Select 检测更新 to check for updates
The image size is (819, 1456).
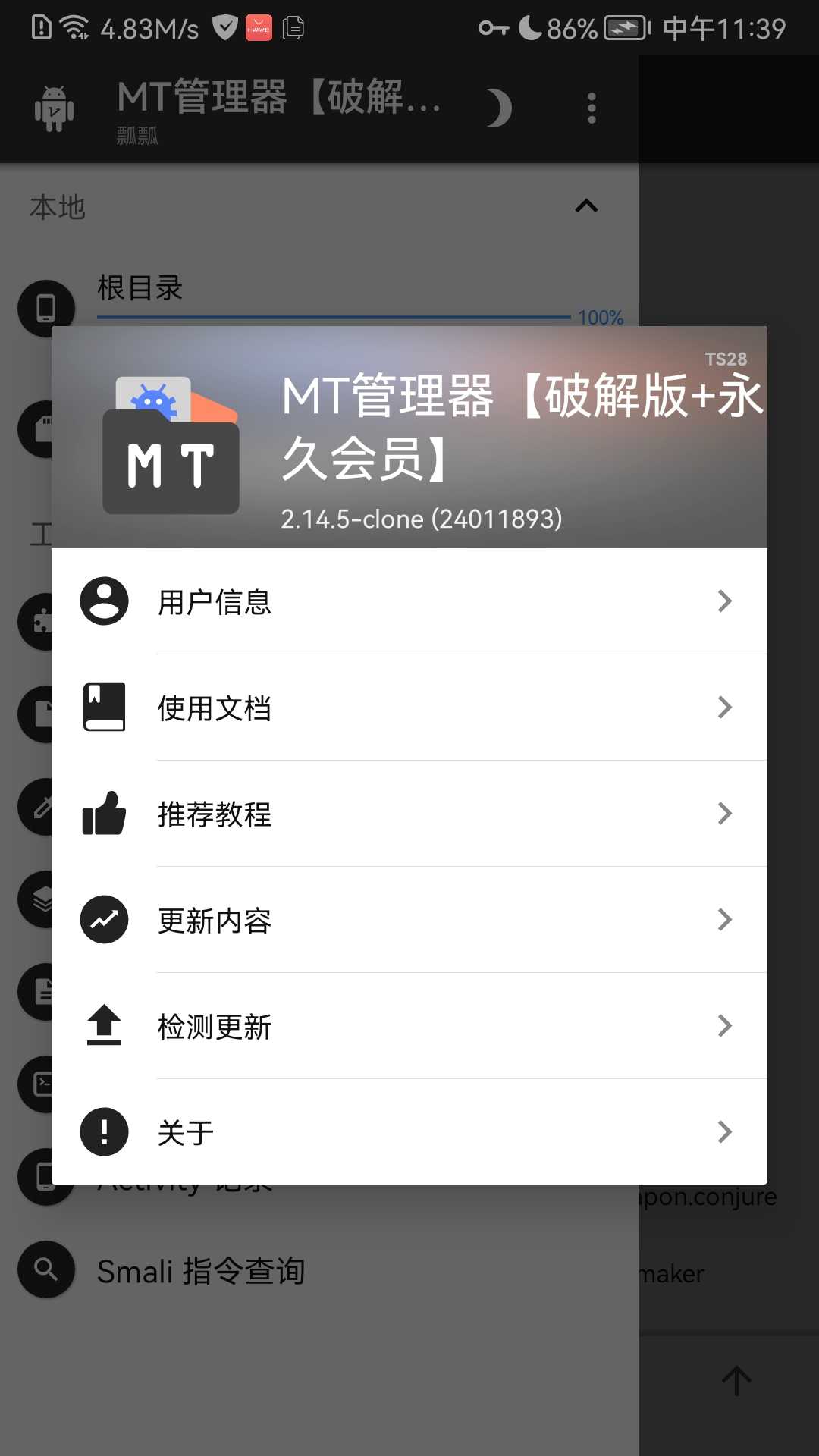[x=409, y=1026]
